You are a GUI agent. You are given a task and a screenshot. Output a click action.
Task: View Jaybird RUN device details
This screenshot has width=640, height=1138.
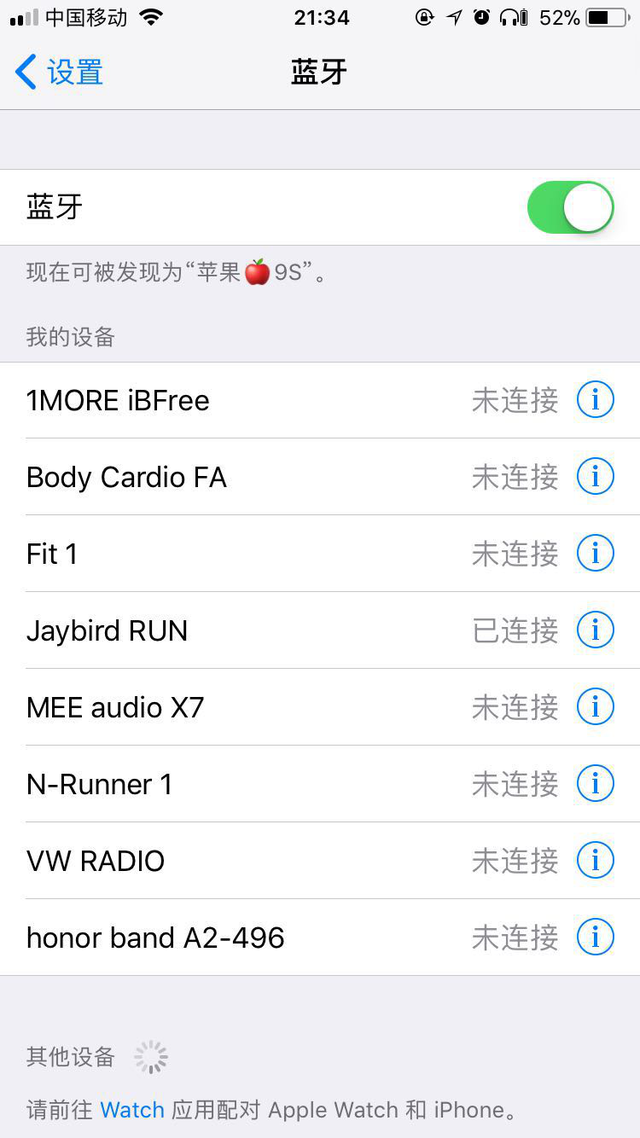pyautogui.click(x=595, y=630)
